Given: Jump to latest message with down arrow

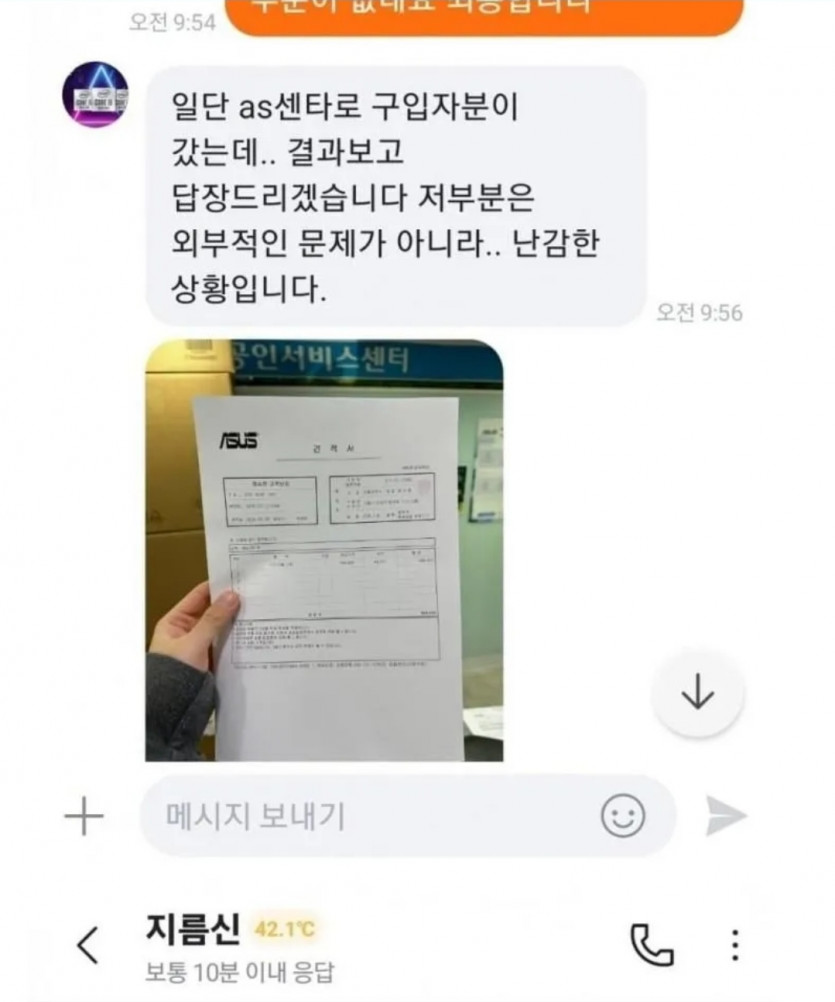Looking at the screenshot, I should (697, 694).
